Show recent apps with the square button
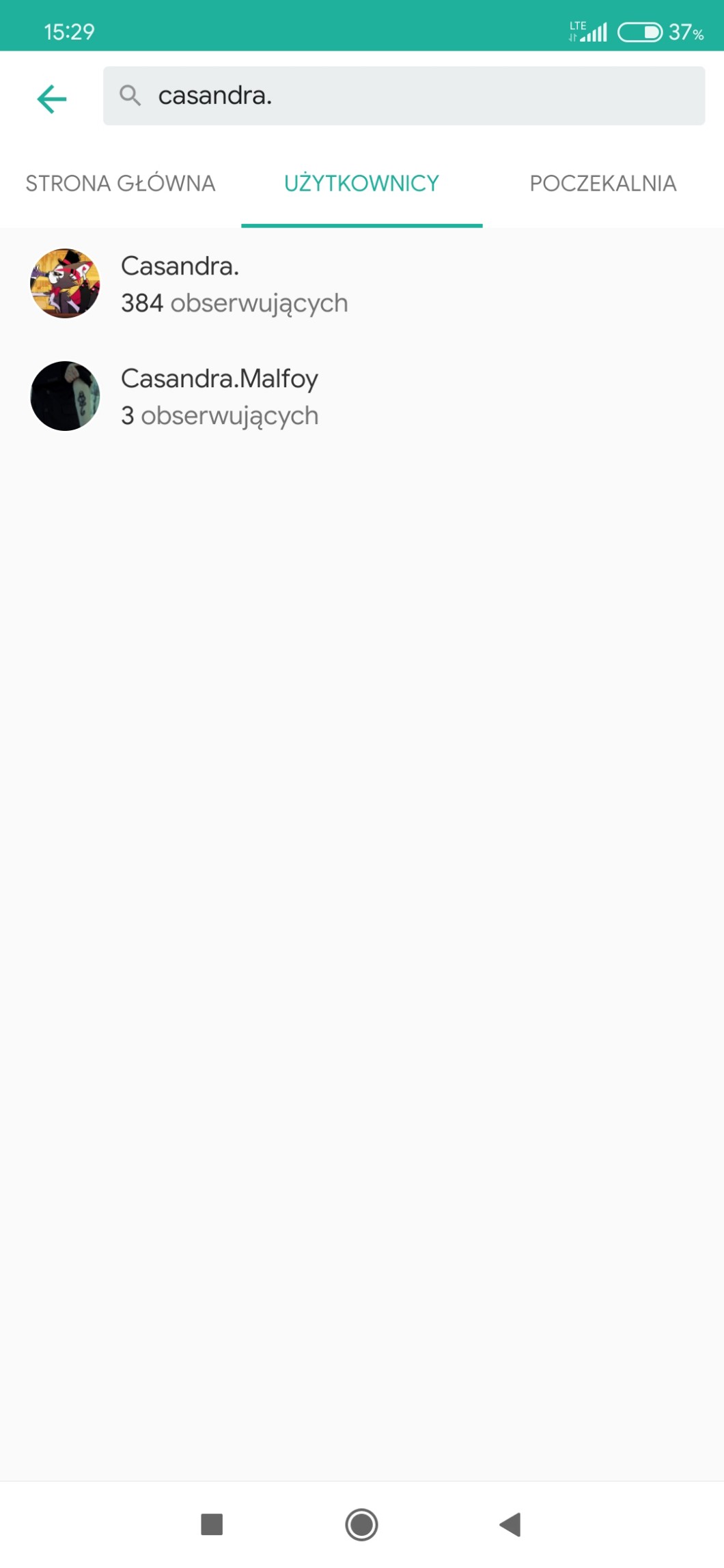The height and width of the screenshot is (1568, 724). pos(212,1524)
